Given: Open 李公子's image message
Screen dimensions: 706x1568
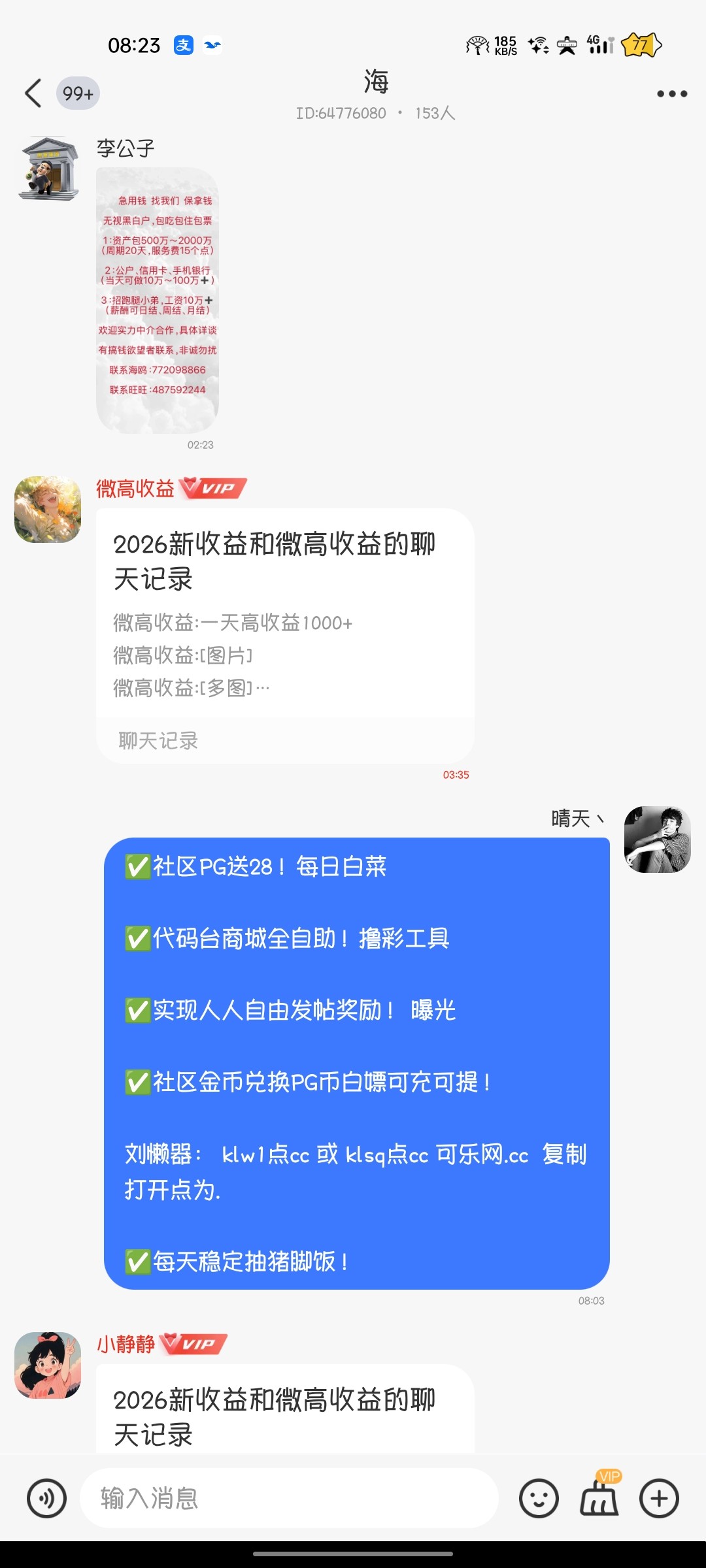Looking at the screenshot, I should (158, 301).
